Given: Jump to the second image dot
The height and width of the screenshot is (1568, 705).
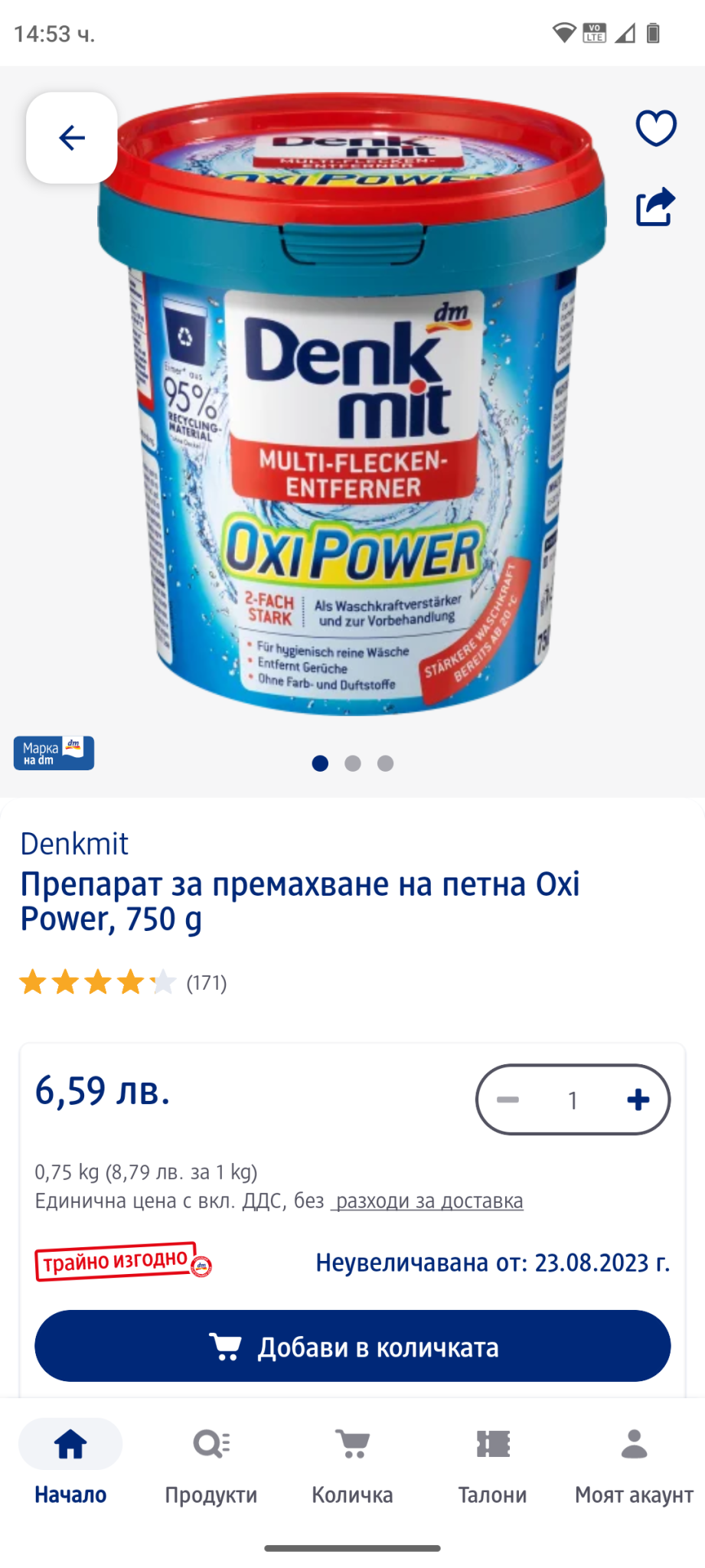Looking at the screenshot, I should click(353, 763).
